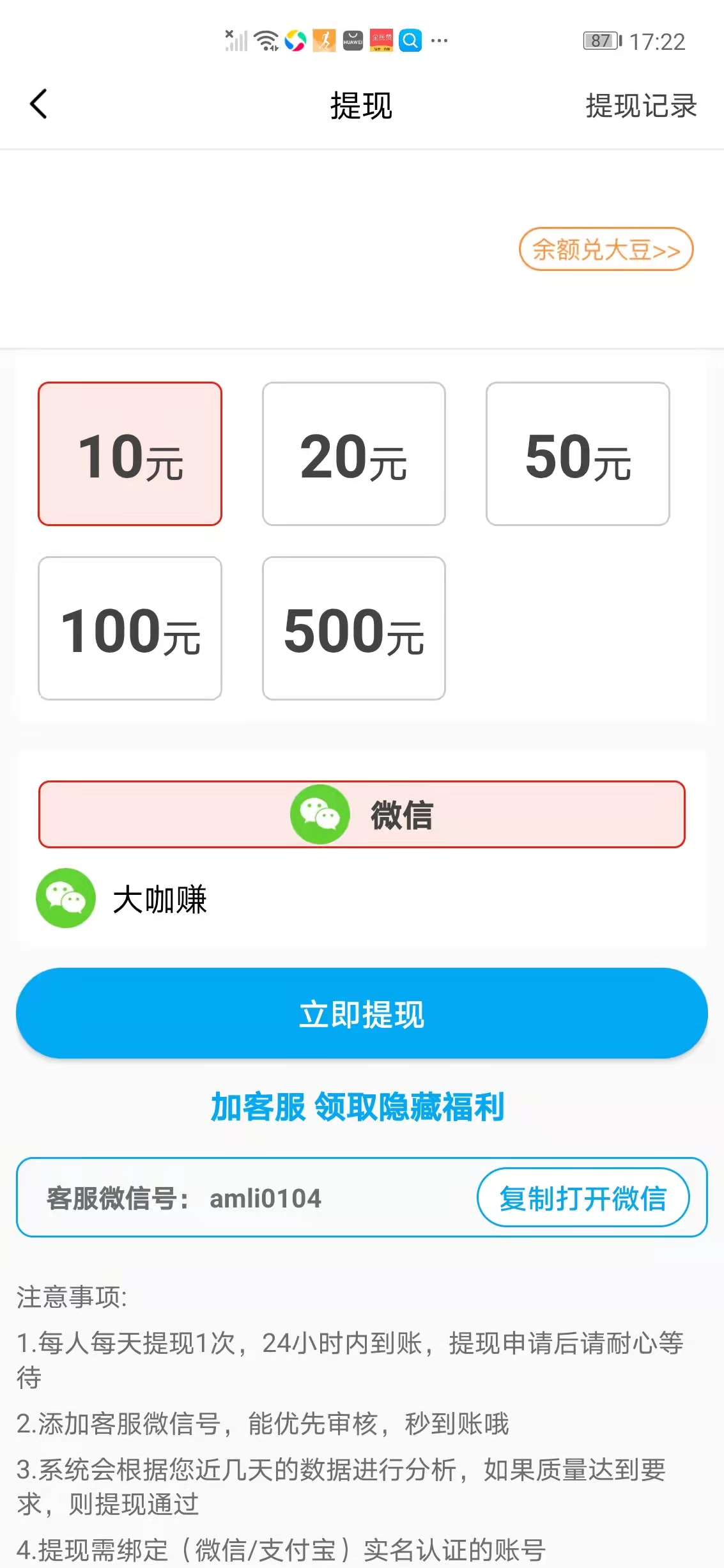The image size is (724, 1568).
Task: Select the 50元 withdrawal amount
Action: [x=578, y=454]
